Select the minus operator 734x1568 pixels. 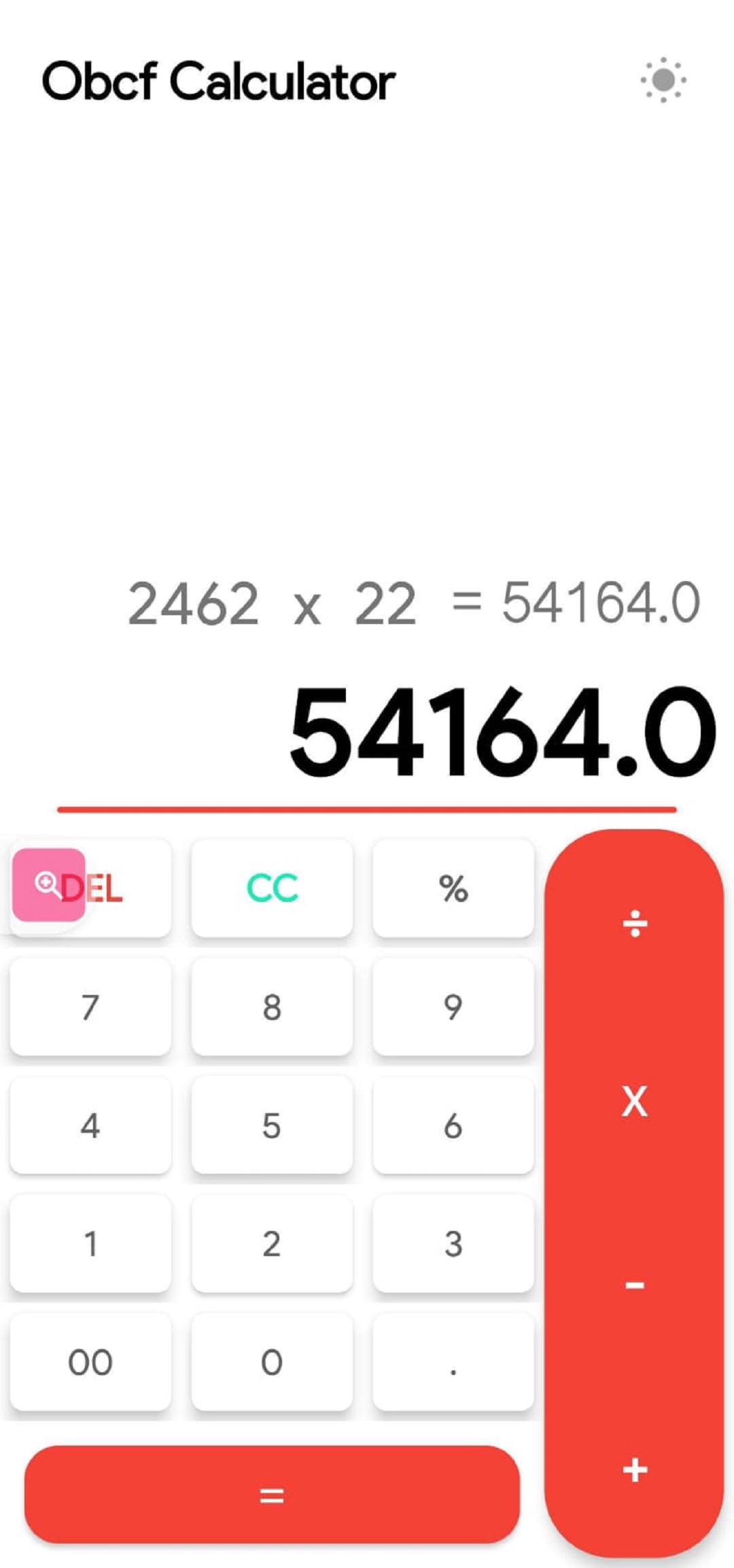635,1285
